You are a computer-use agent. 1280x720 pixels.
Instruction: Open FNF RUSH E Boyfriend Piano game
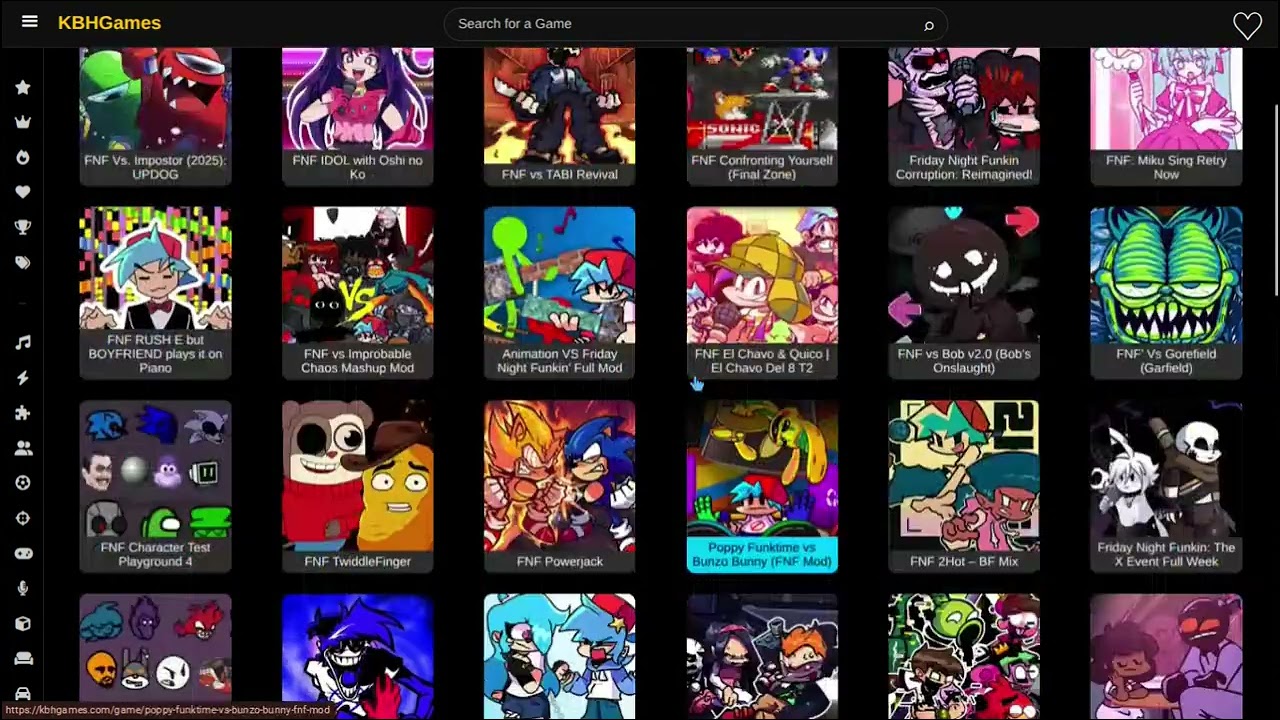click(x=155, y=290)
